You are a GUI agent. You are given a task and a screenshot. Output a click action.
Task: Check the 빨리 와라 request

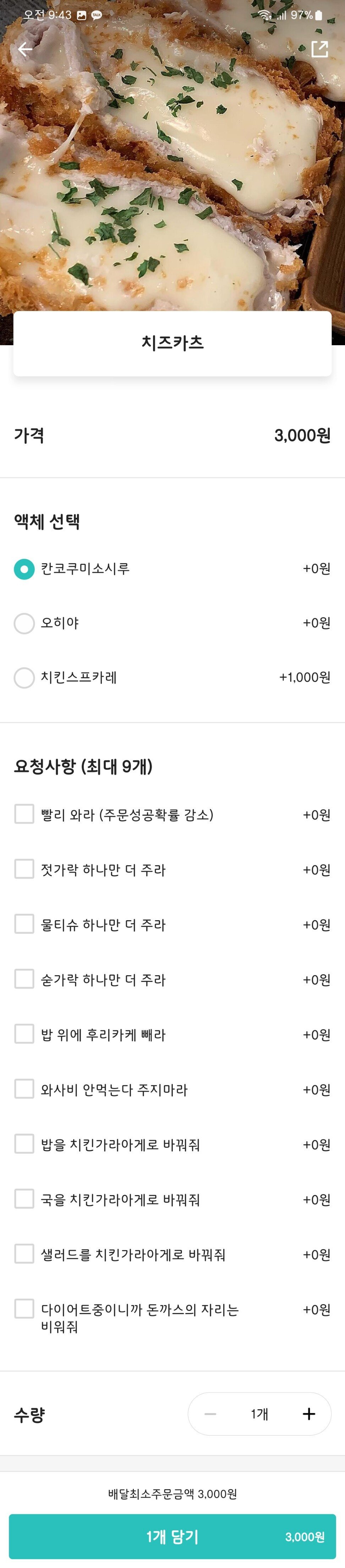tap(24, 814)
